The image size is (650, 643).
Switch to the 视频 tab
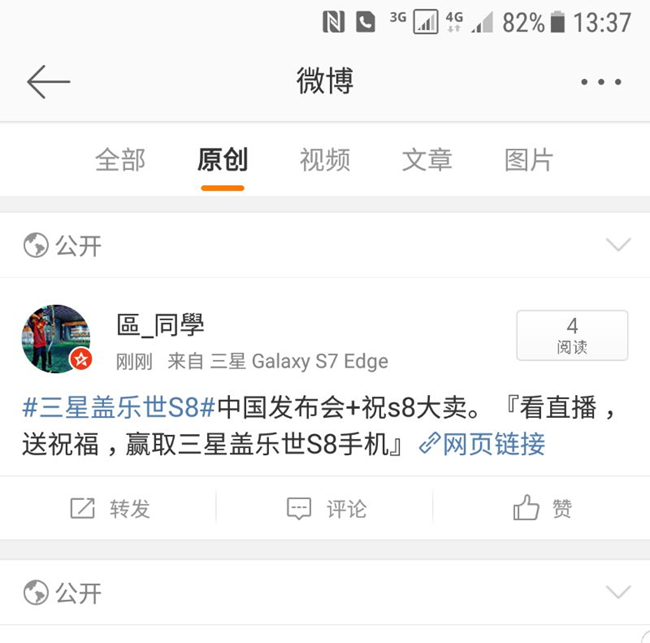(325, 160)
